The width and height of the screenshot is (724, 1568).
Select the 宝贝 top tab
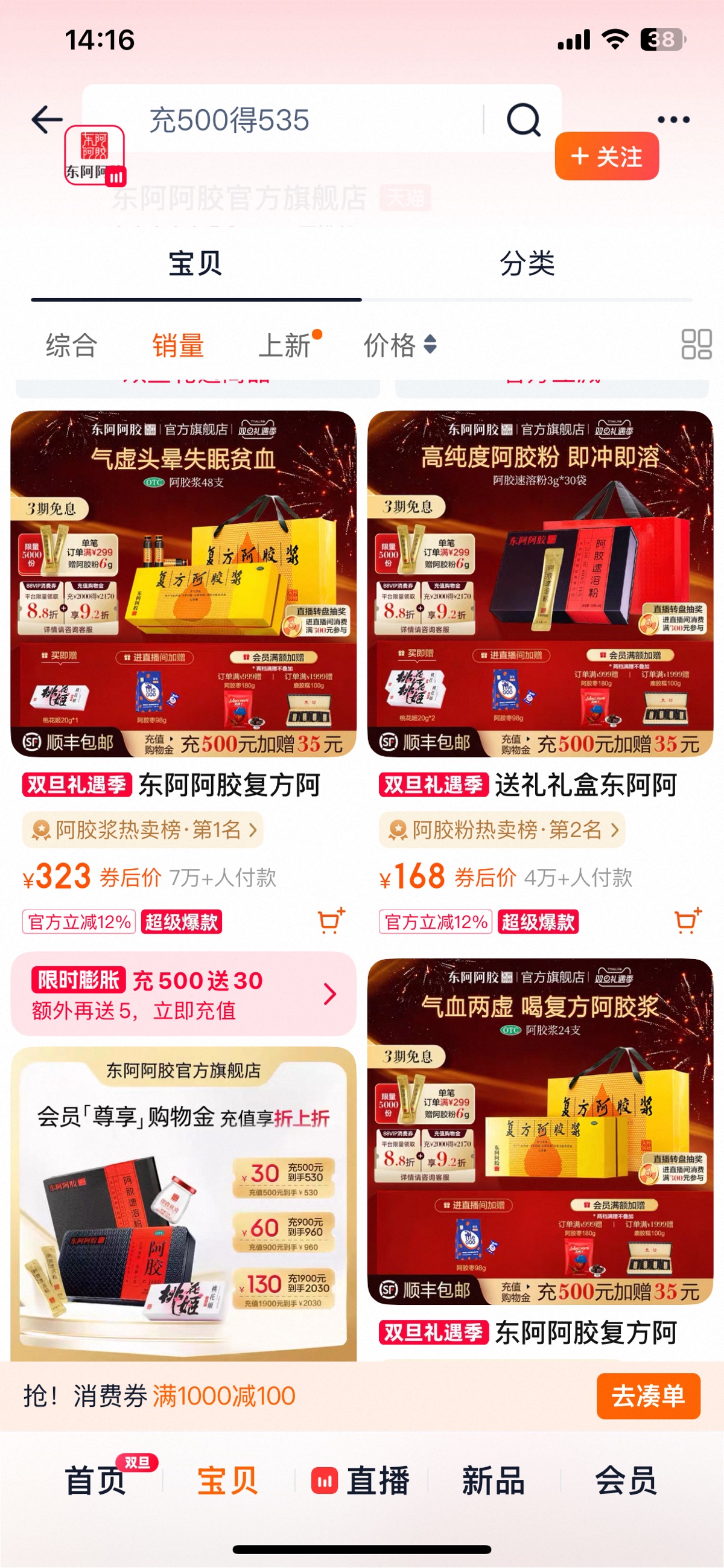195,264
